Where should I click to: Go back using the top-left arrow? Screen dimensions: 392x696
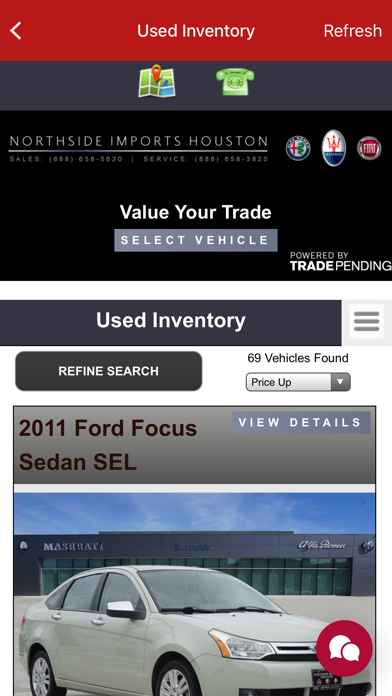tap(16, 31)
